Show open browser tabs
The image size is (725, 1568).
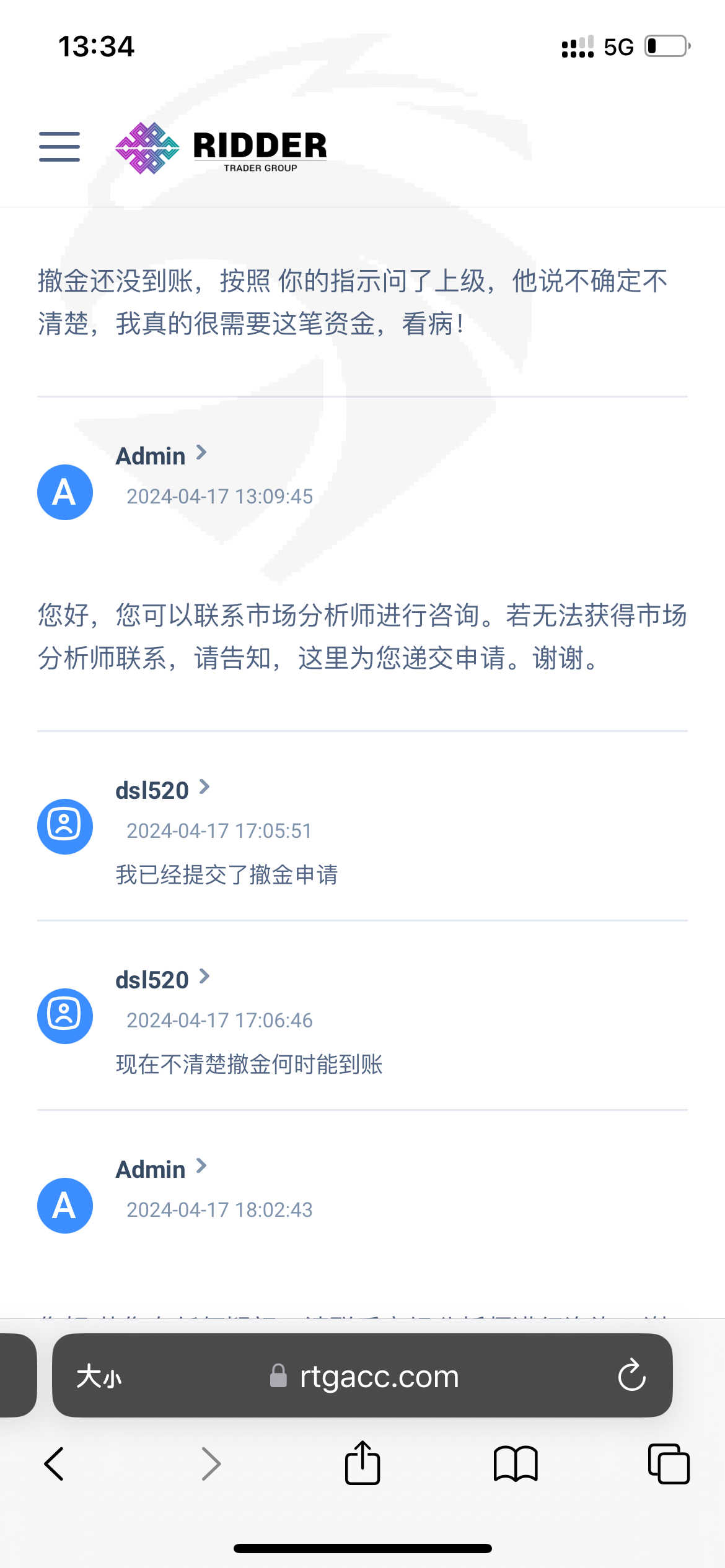(669, 1464)
